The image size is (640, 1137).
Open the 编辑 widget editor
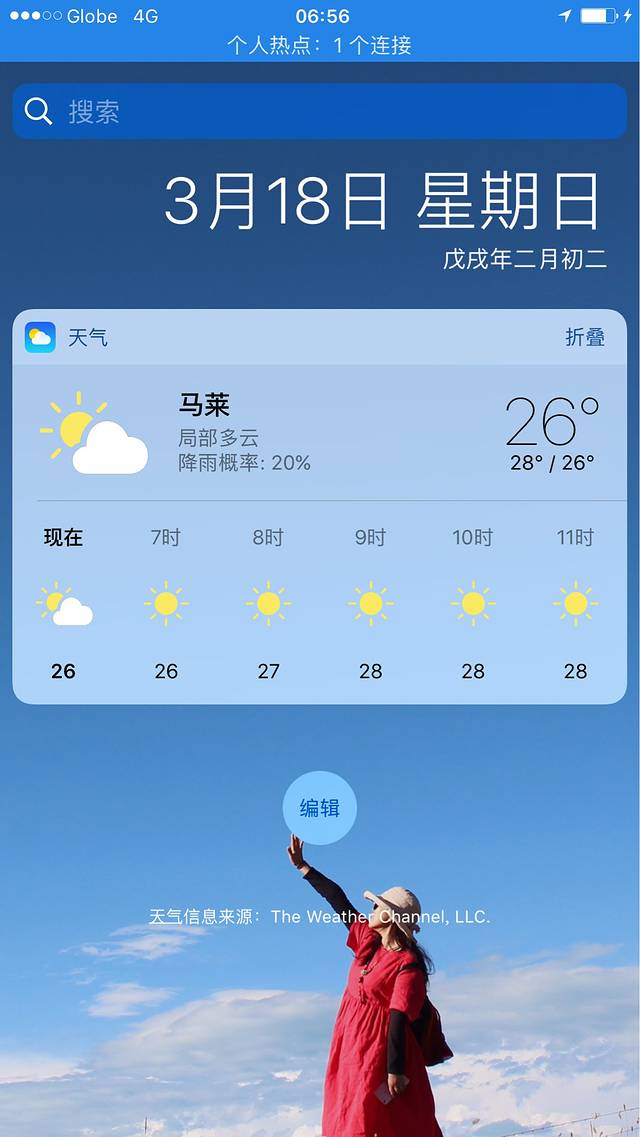coord(320,808)
